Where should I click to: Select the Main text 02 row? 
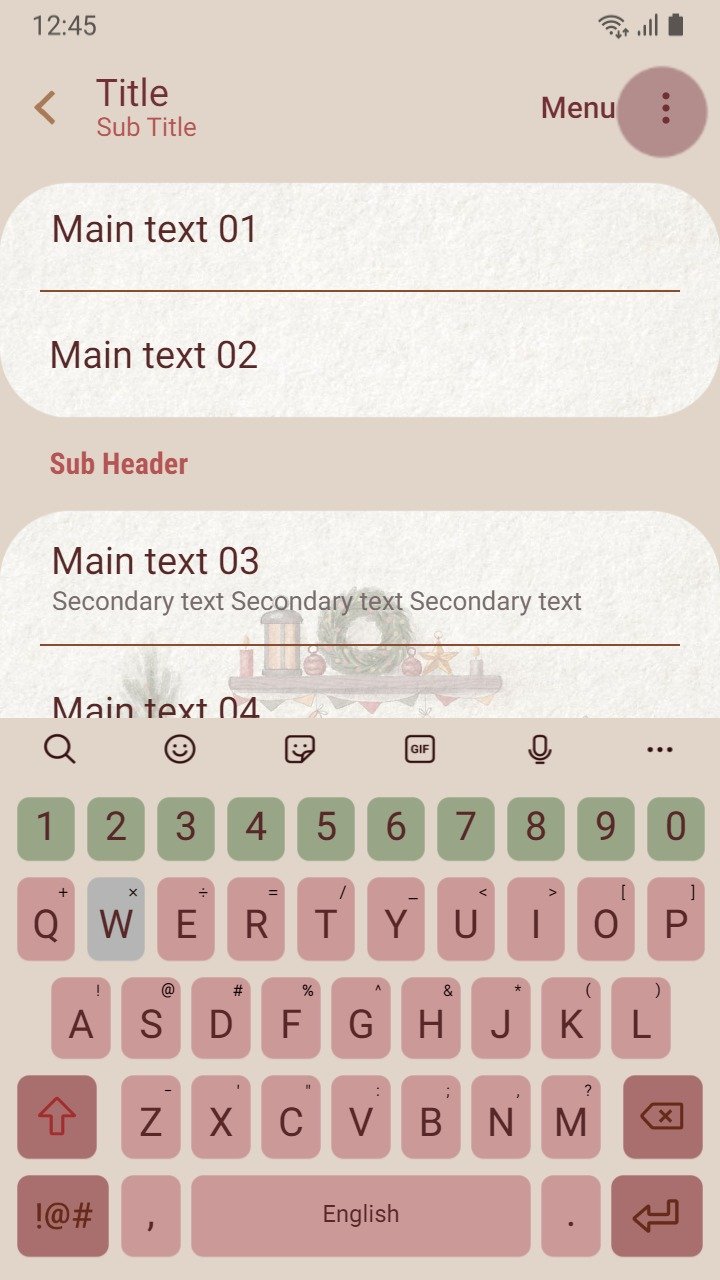pyautogui.click(x=360, y=355)
